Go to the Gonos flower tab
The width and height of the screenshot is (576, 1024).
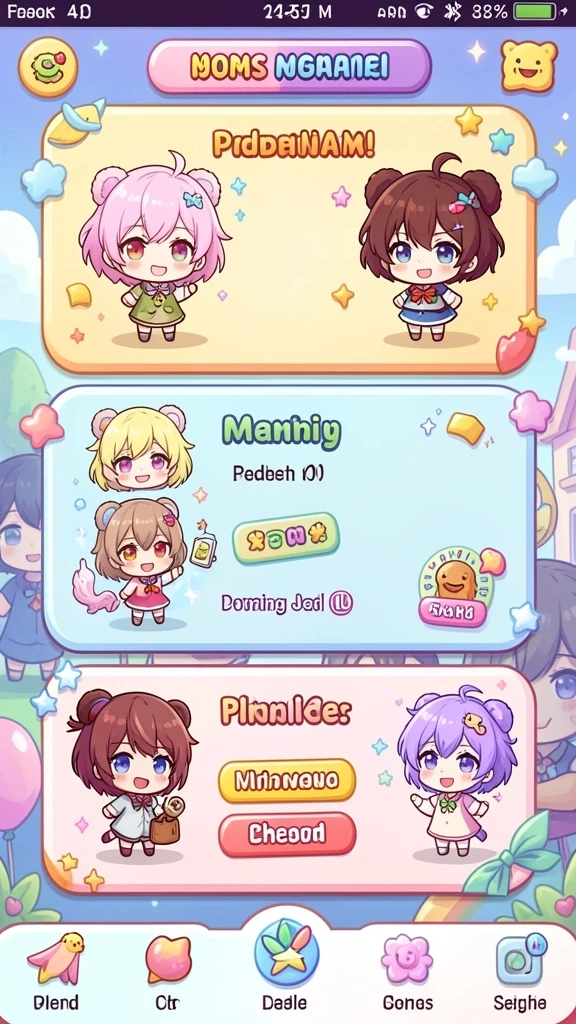(x=407, y=972)
